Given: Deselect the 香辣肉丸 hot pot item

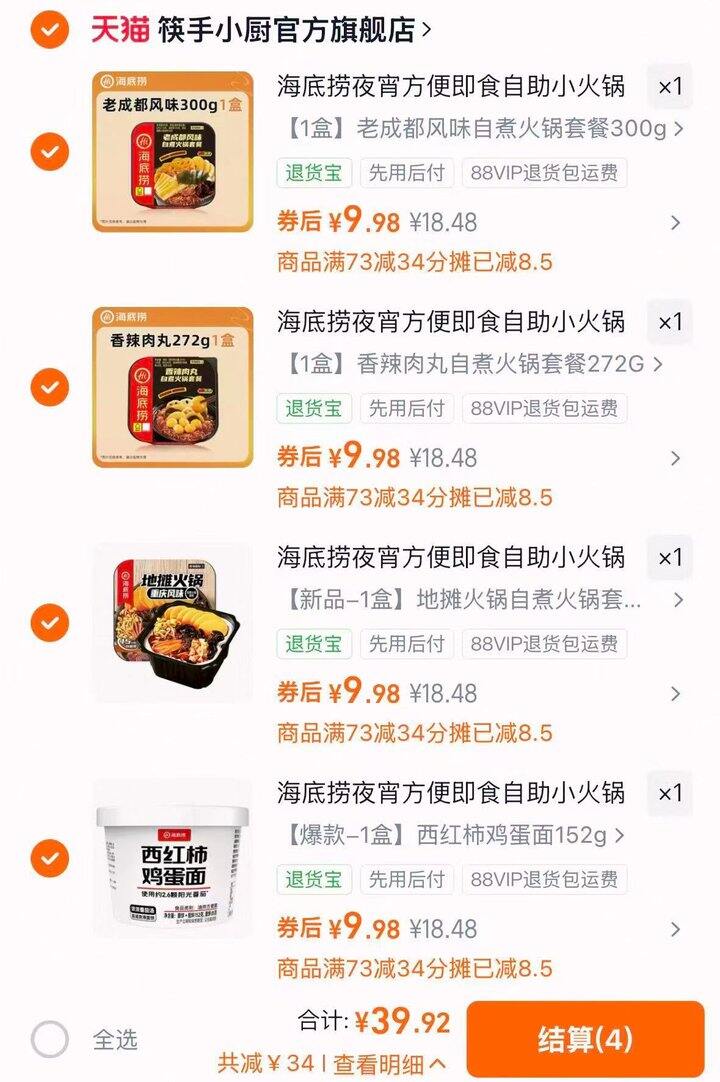Looking at the screenshot, I should (49, 387).
